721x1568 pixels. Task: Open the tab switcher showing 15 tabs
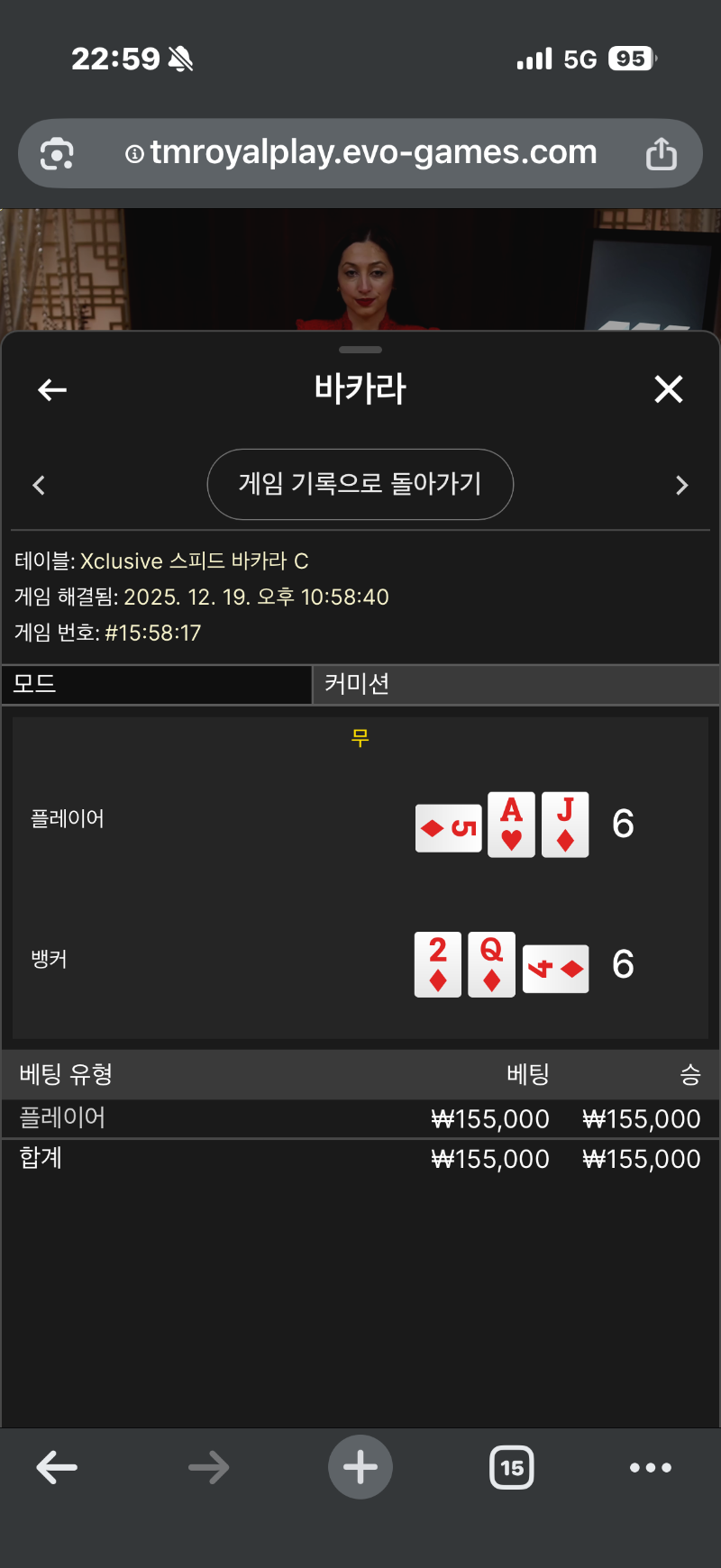pyautogui.click(x=511, y=1468)
